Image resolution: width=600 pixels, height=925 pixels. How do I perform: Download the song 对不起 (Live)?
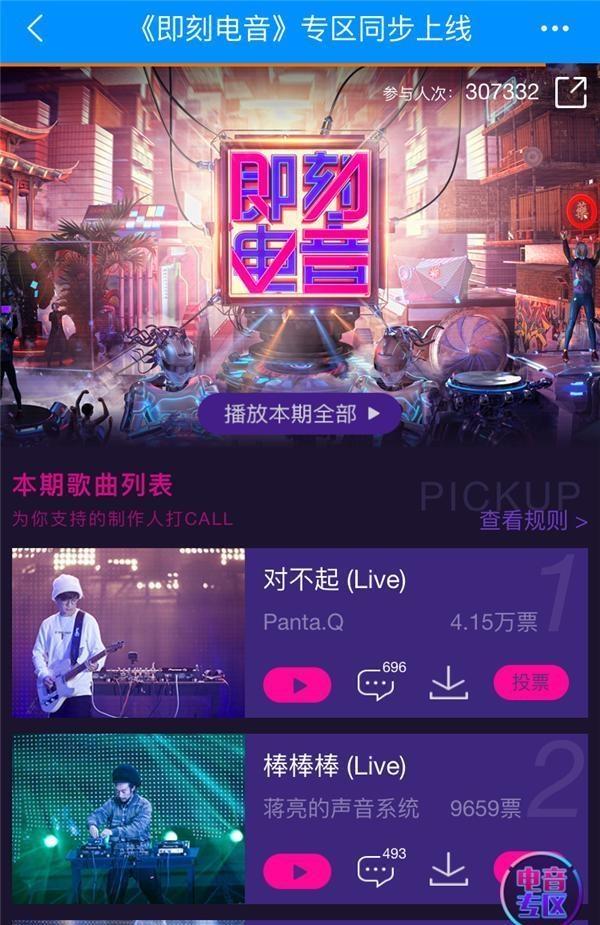point(449,684)
